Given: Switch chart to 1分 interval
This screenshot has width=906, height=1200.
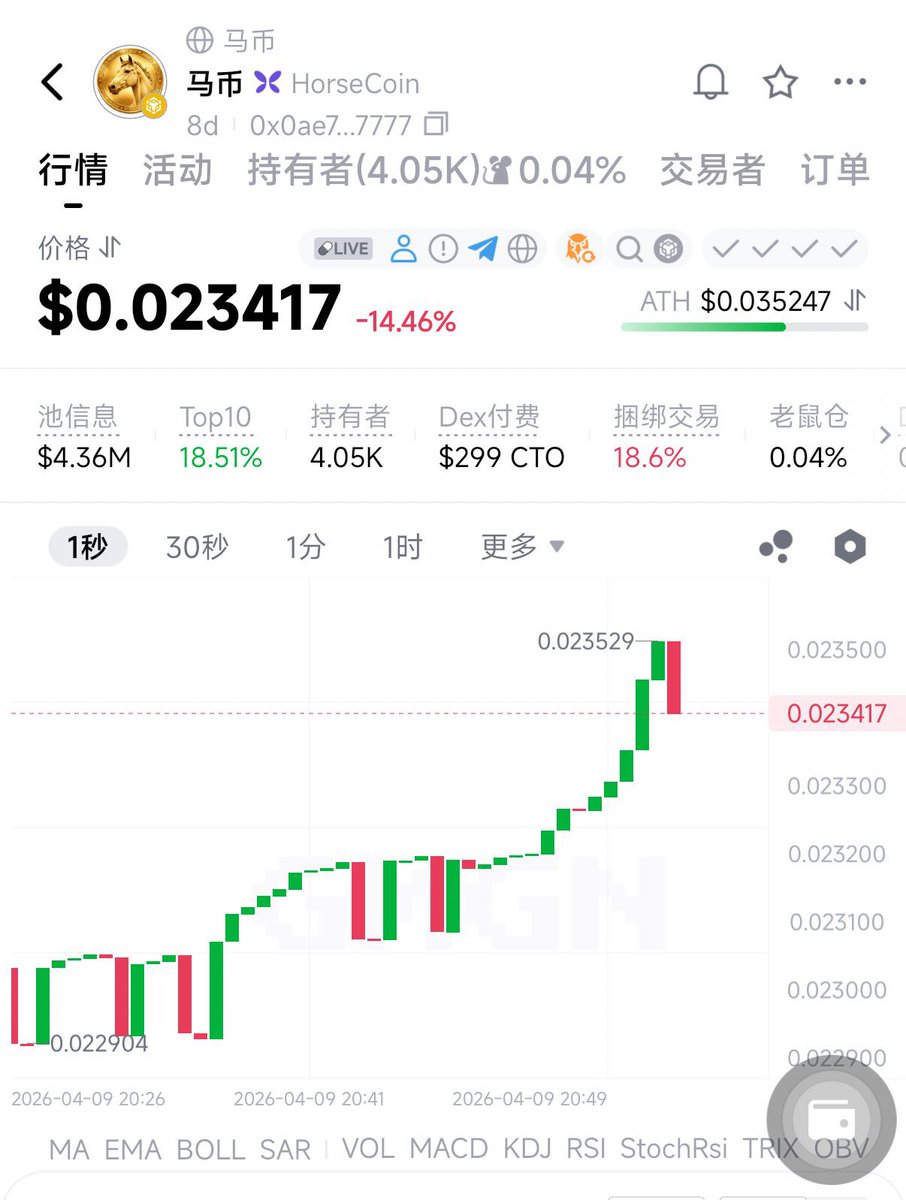Looking at the screenshot, I should point(305,547).
